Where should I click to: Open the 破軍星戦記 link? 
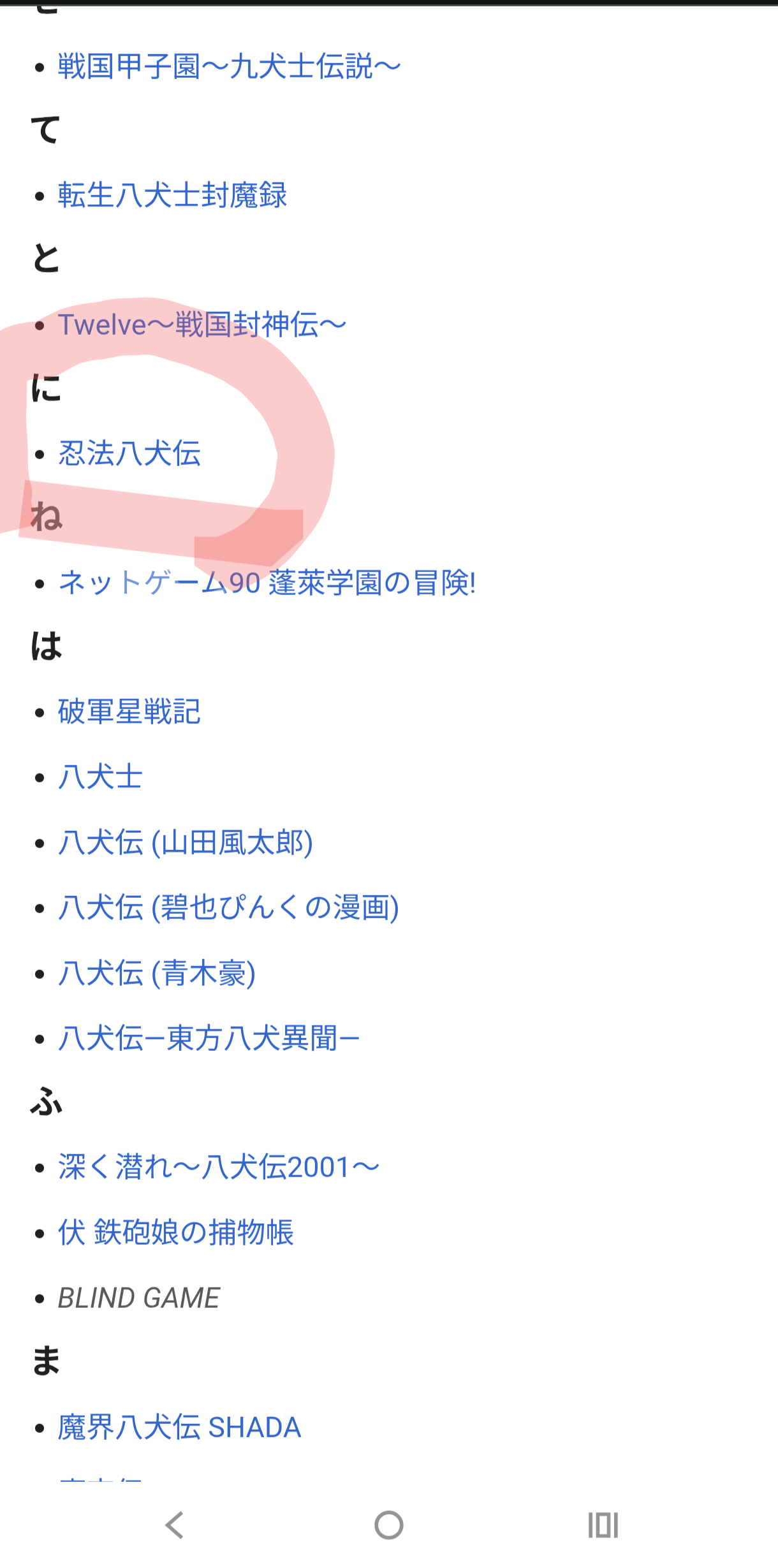[x=129, y=712]
